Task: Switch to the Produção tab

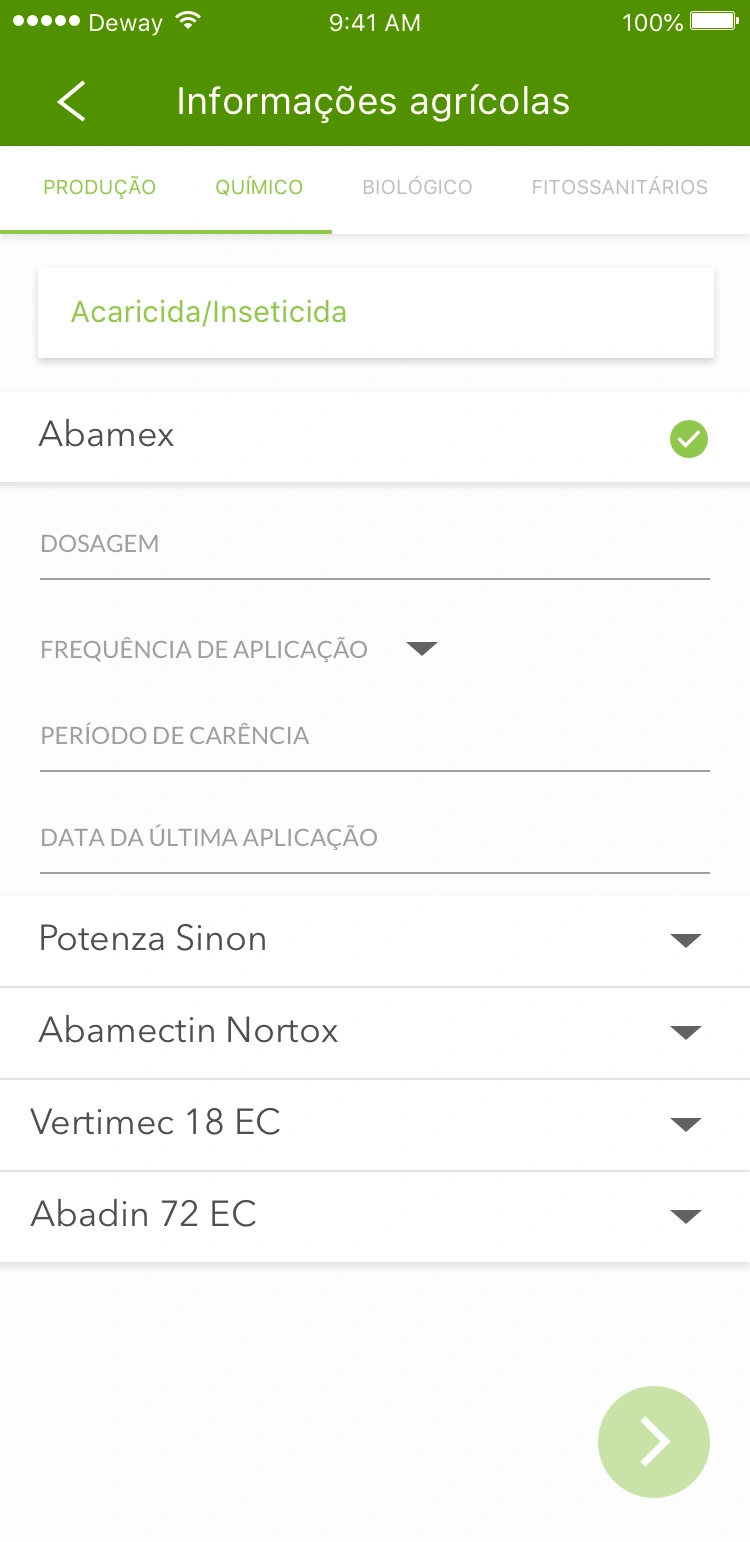Action: click(100, 187)
